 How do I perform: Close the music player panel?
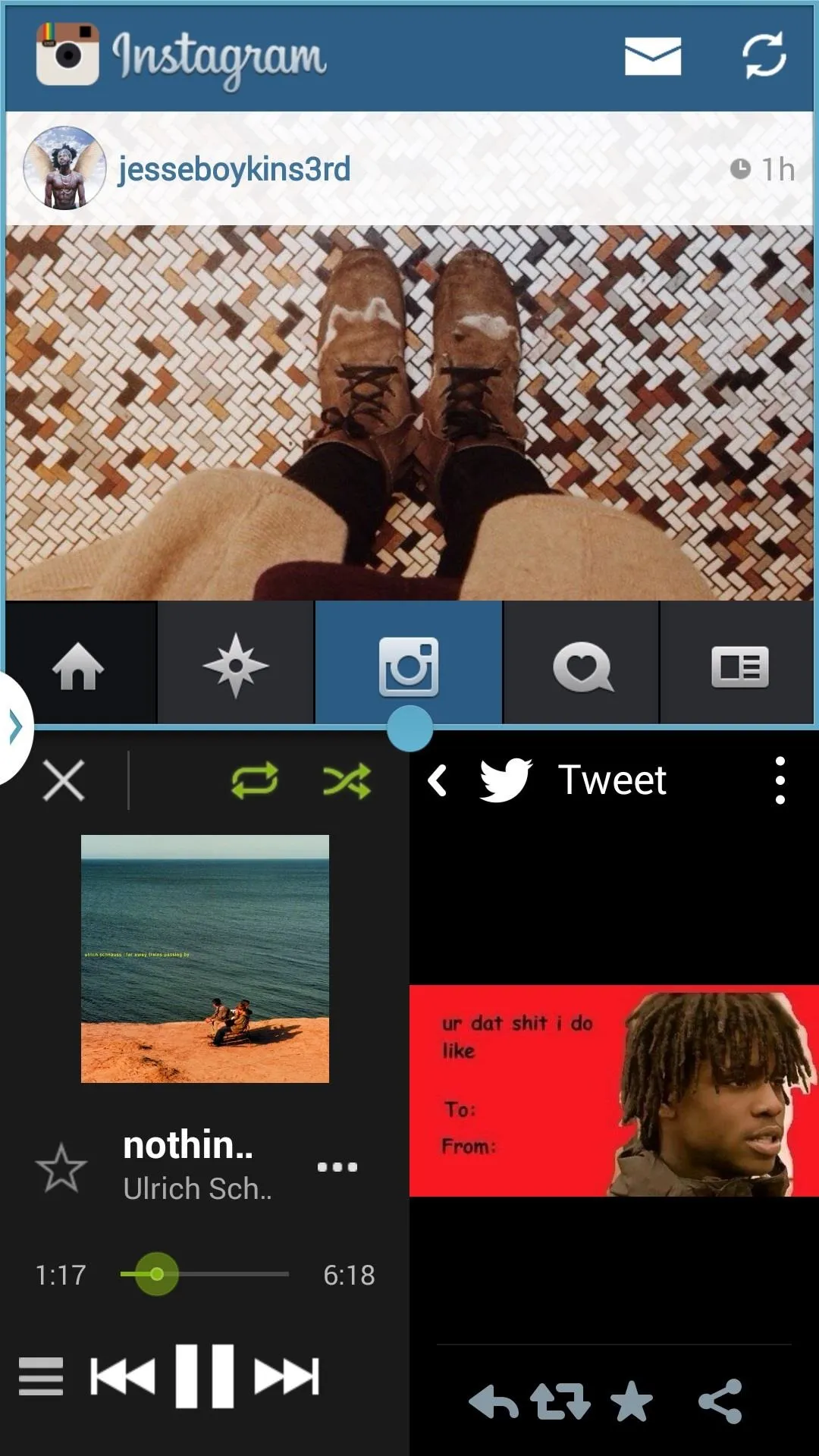pyautogui.click(x=64, y=781)
